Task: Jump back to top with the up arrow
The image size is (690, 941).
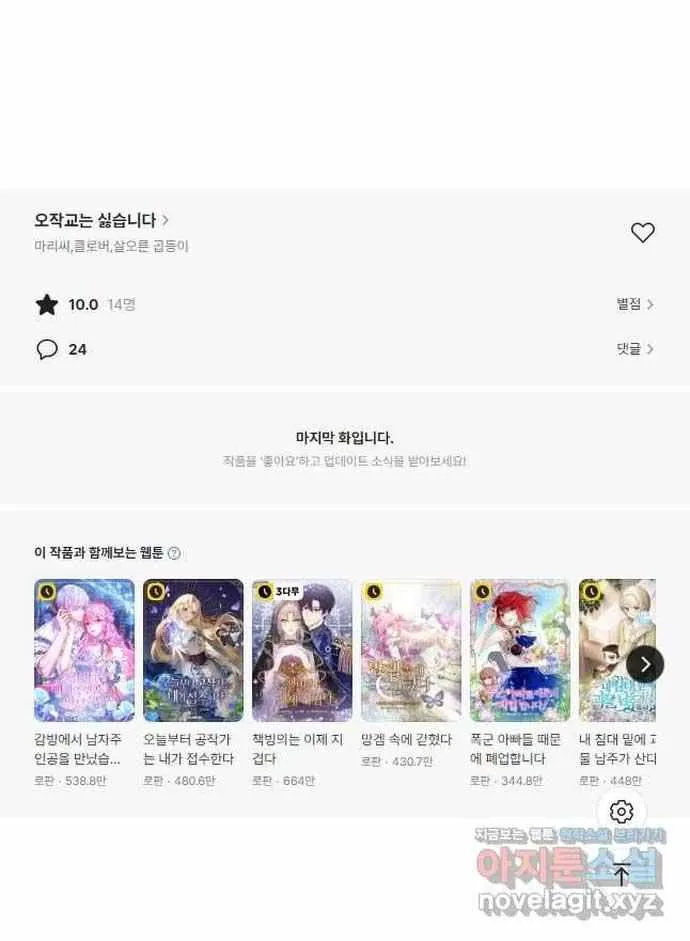Action: point(621,875)
